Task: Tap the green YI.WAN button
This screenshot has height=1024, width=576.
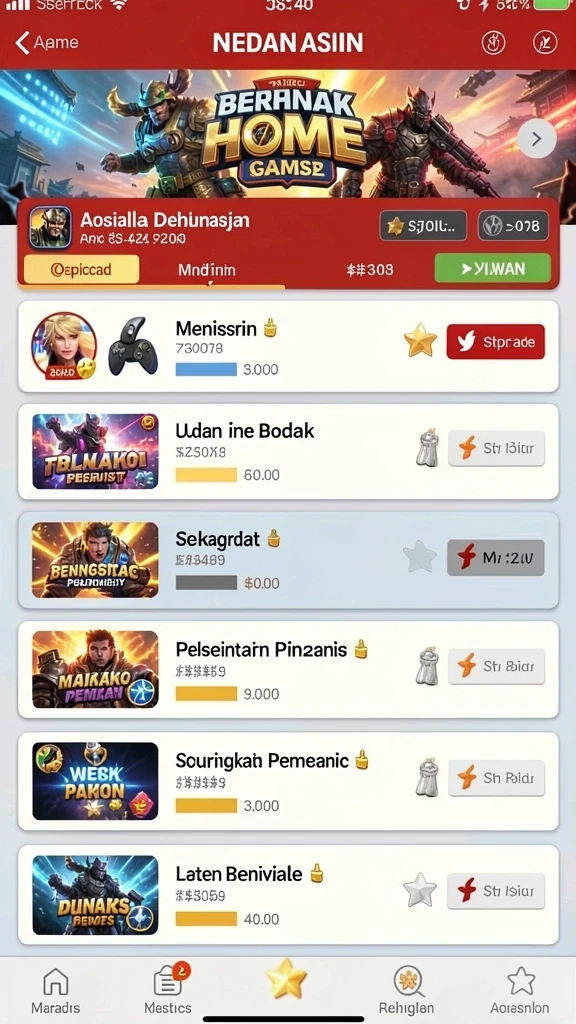Action: (492, 268)
